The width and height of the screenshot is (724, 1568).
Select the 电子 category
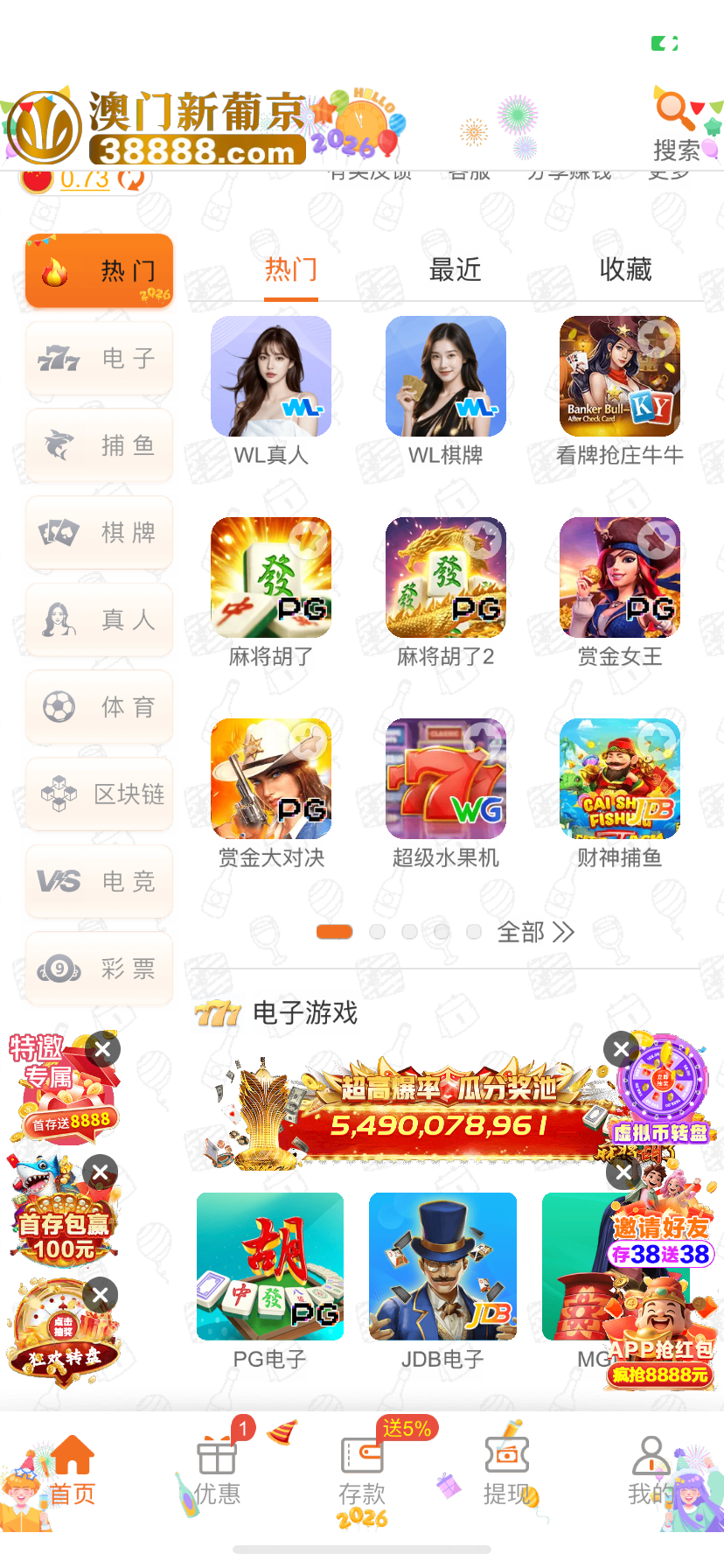[99, 358]
